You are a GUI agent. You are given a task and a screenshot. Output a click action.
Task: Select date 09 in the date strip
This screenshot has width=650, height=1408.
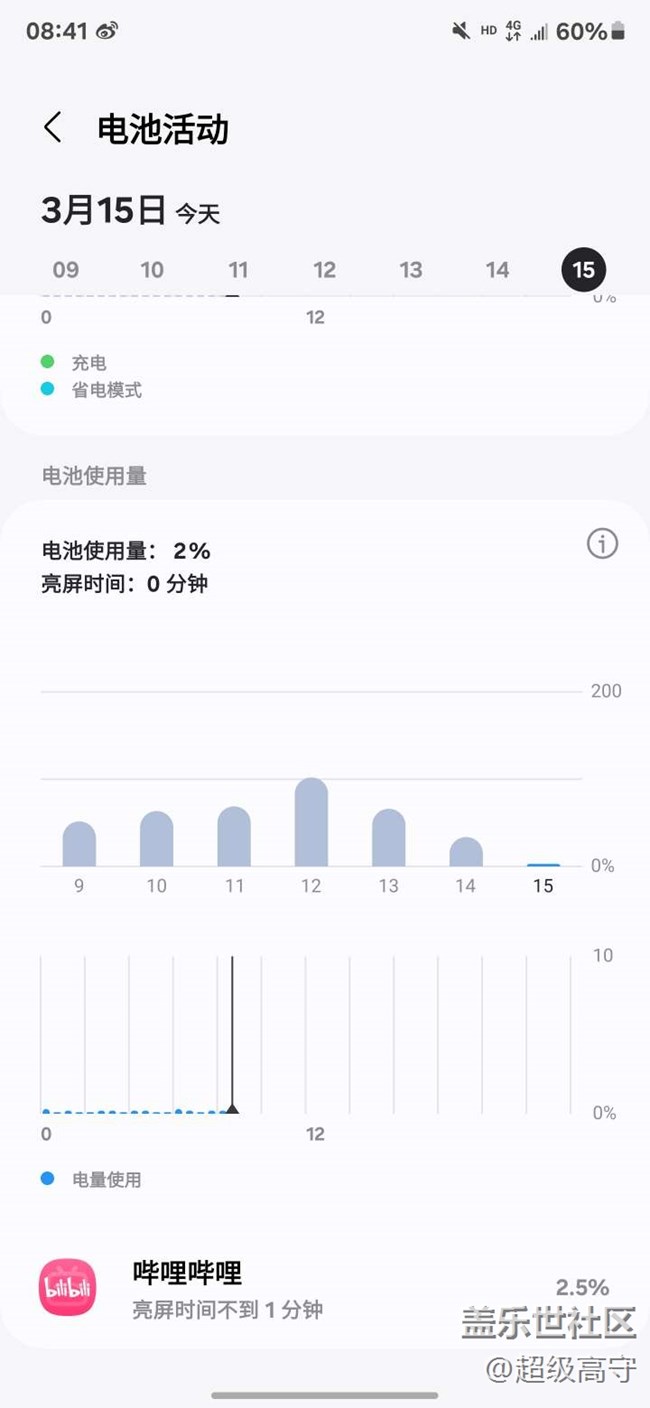click(66, 270)
